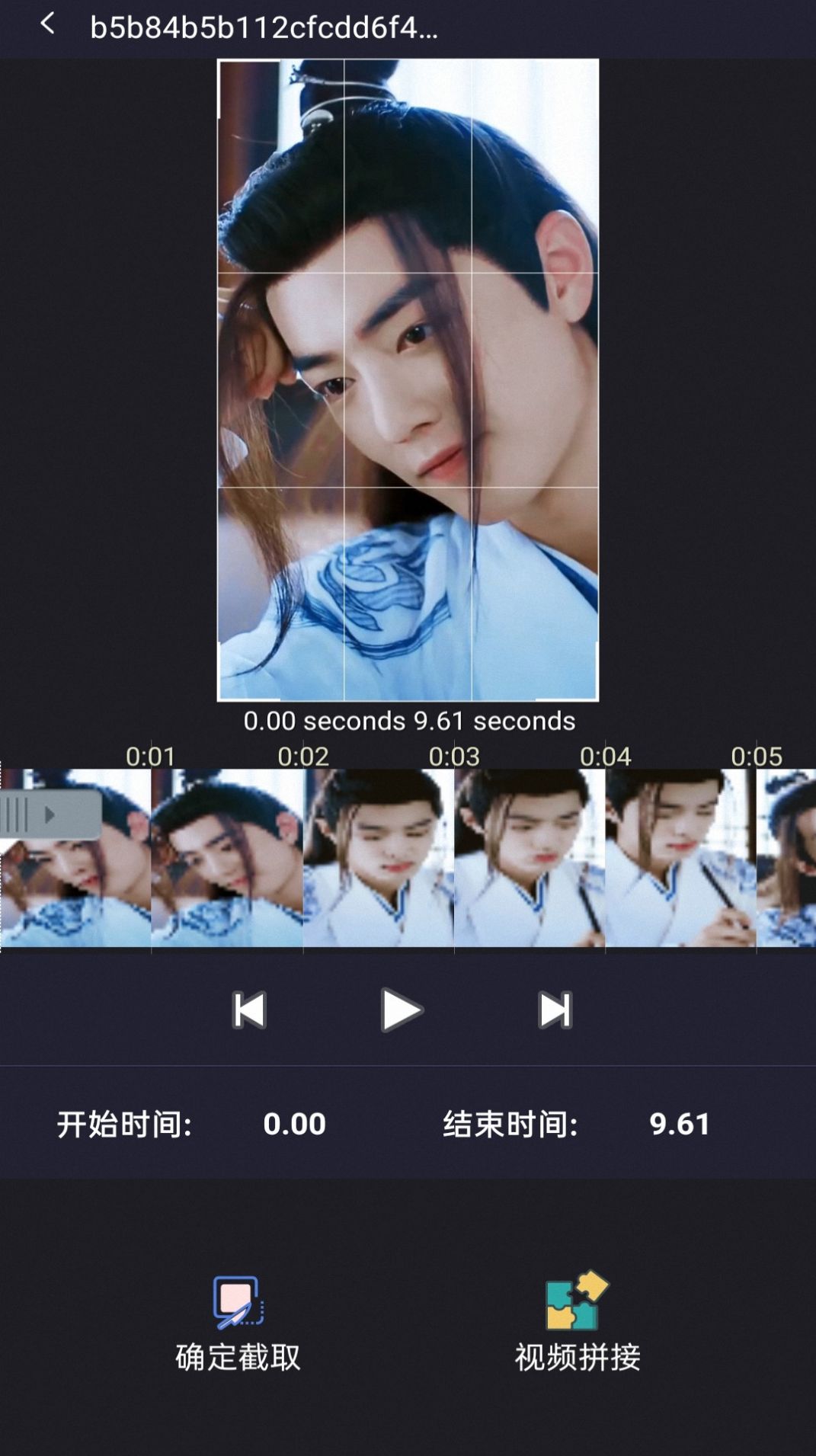Select the 0:03 timeline marker
This screenshot has height=1456, width=816.
(x=453, y=757)
